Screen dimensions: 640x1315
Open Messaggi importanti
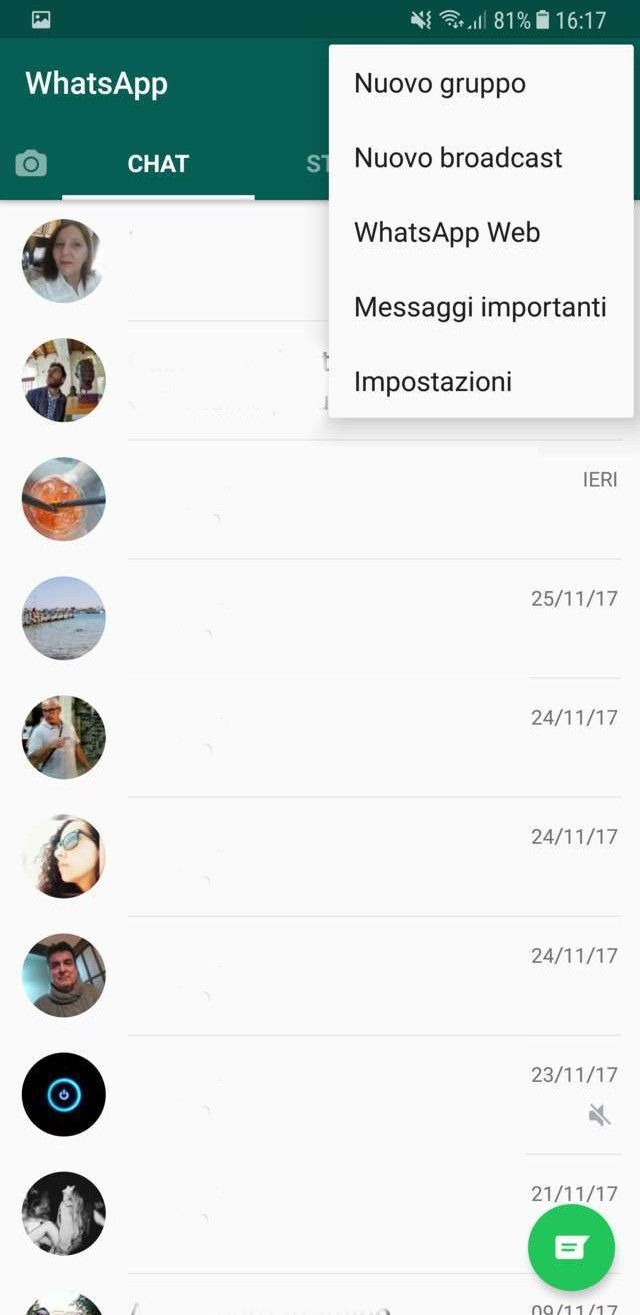[x=480, y=307]
